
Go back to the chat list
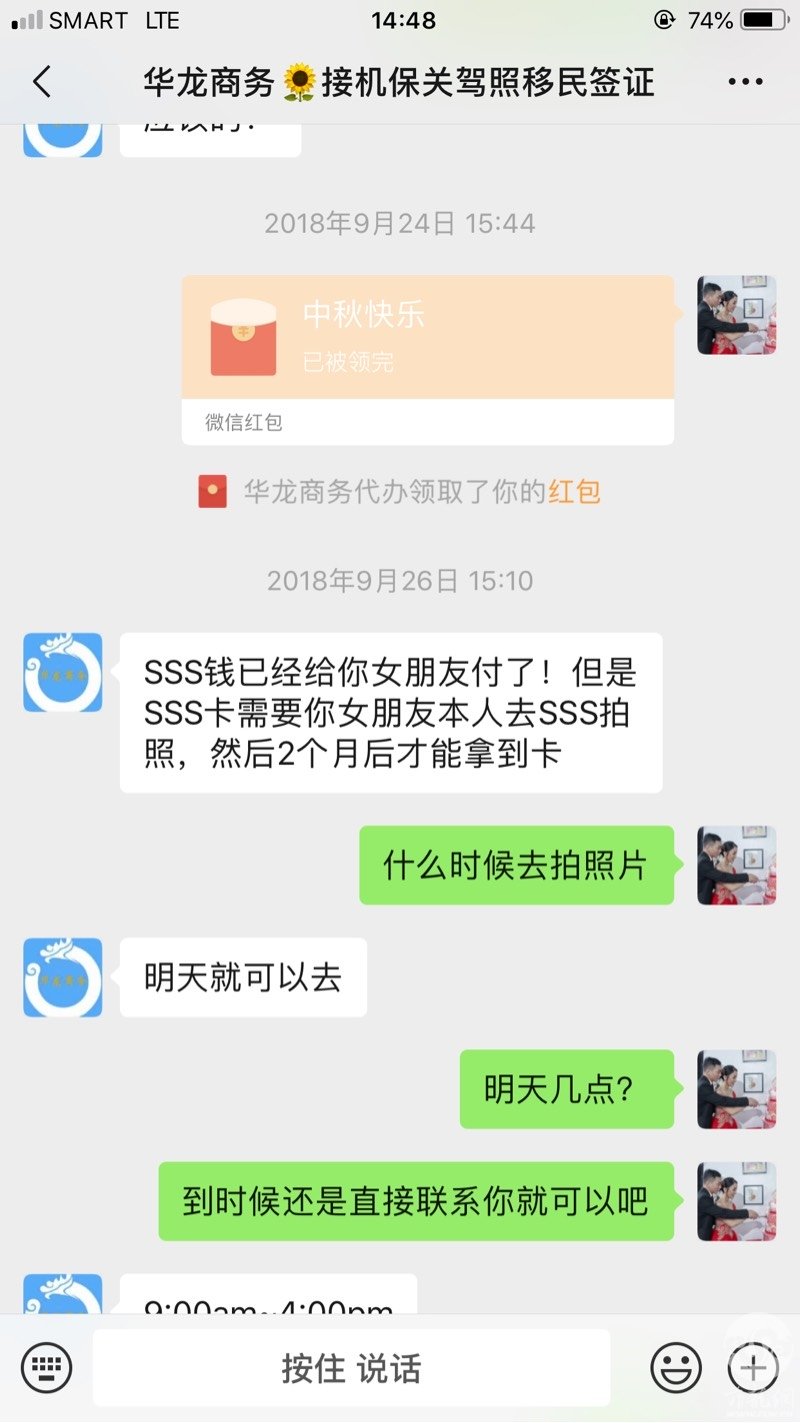coord(42,82)
